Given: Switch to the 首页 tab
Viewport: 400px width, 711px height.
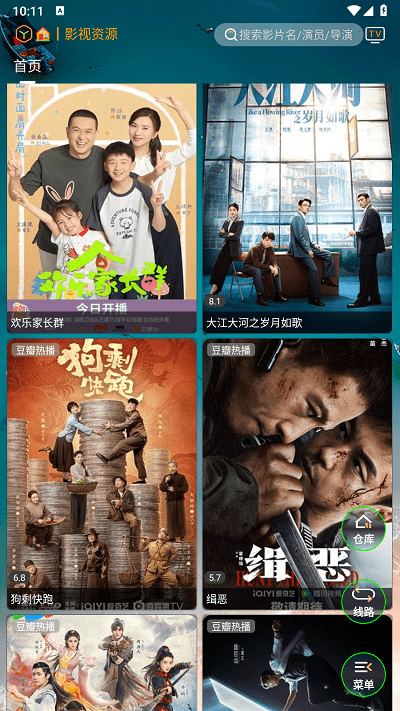Looking at the screenshot, I should 28,66.
